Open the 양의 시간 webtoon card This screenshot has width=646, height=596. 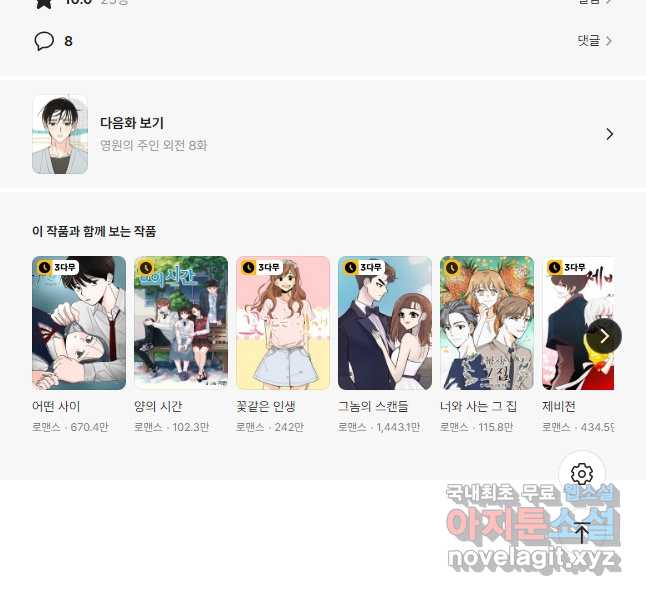tap(181, 323)
